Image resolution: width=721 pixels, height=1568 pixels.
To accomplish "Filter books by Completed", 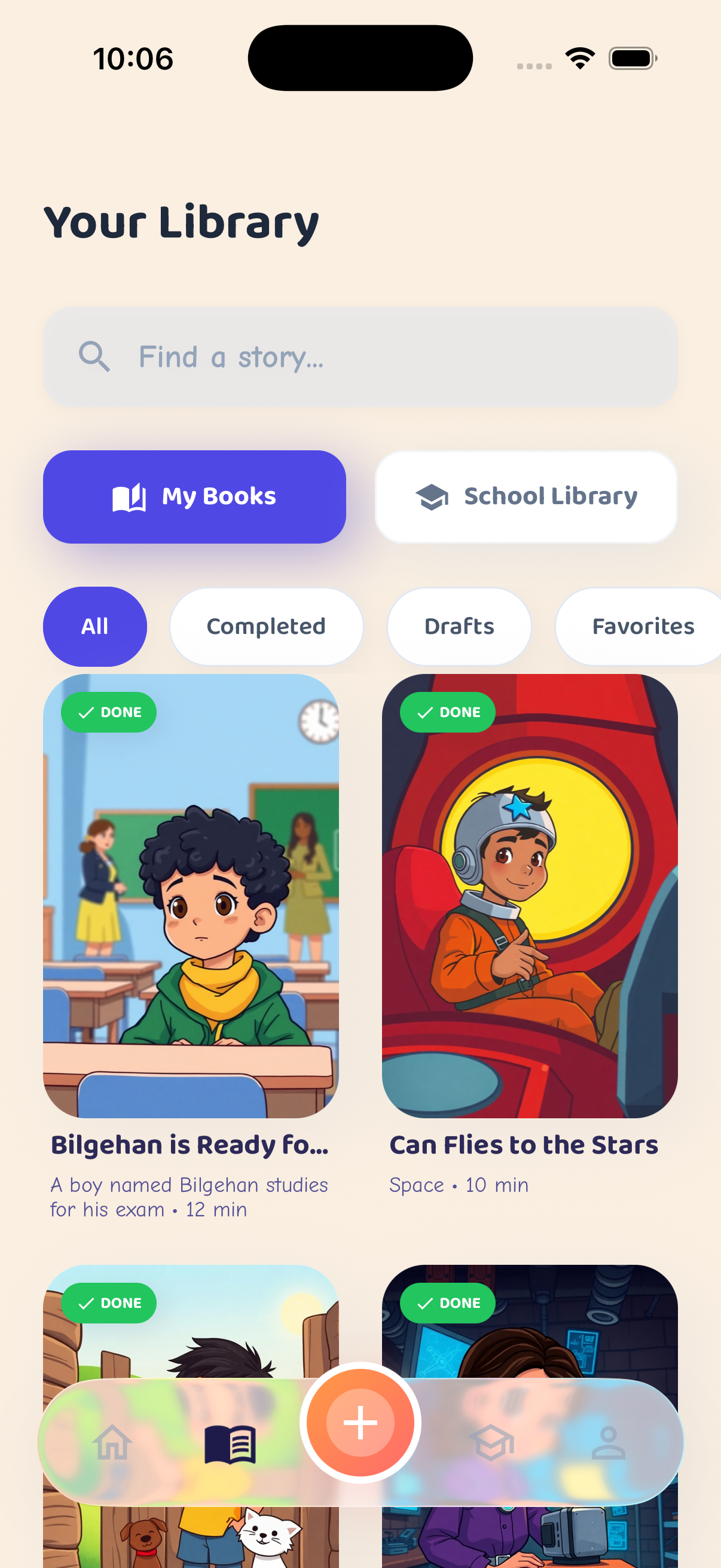I will click(266, 626).
